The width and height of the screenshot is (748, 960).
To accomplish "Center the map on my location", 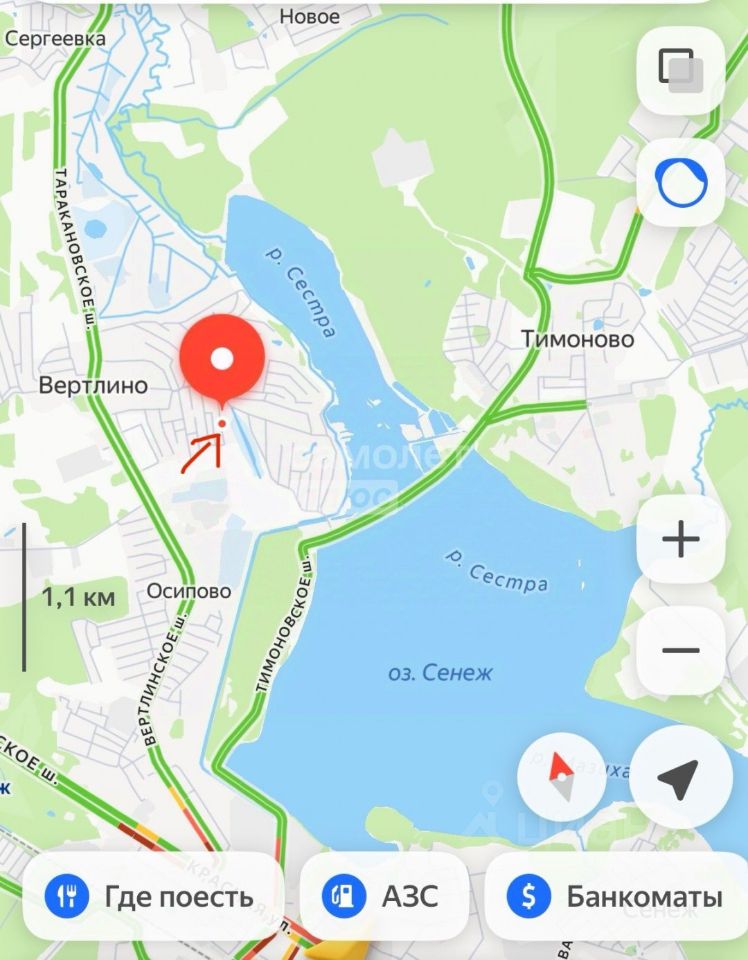I will click(x=679, y=778).
